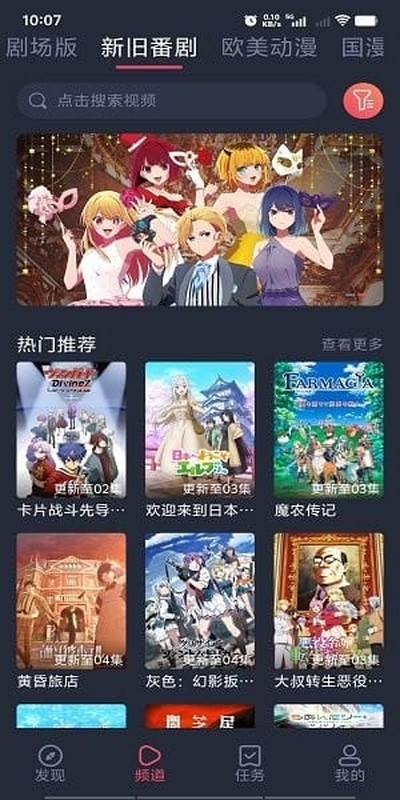Open the featured anime banner
The height and width of the screenshot is (800, 400).
pos(200,220)
